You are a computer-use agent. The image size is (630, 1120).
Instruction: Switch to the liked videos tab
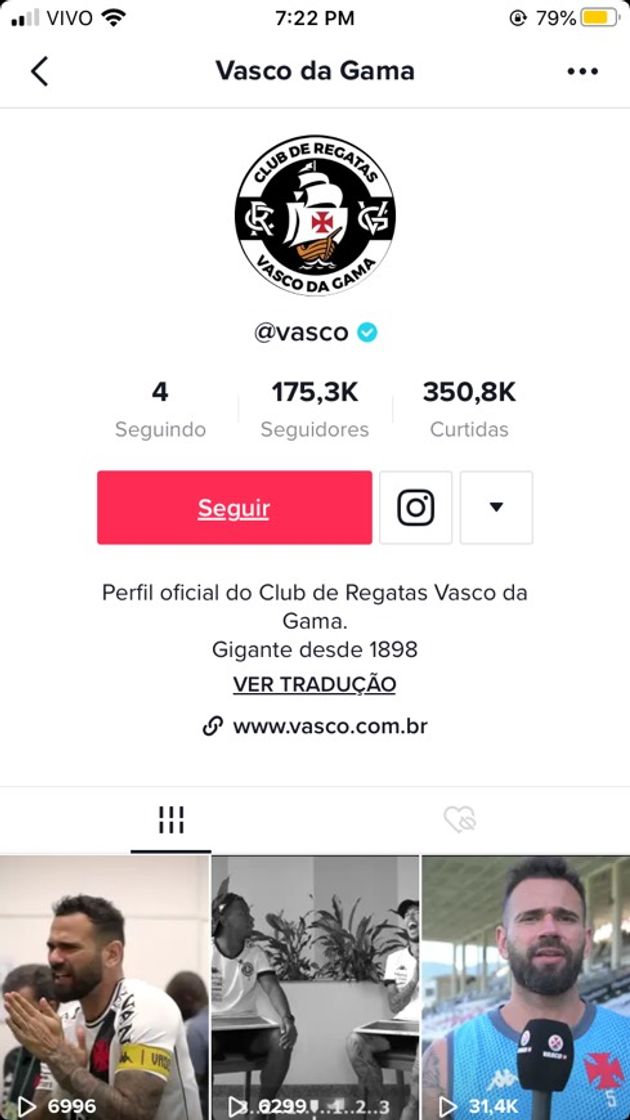coord(460,821)
